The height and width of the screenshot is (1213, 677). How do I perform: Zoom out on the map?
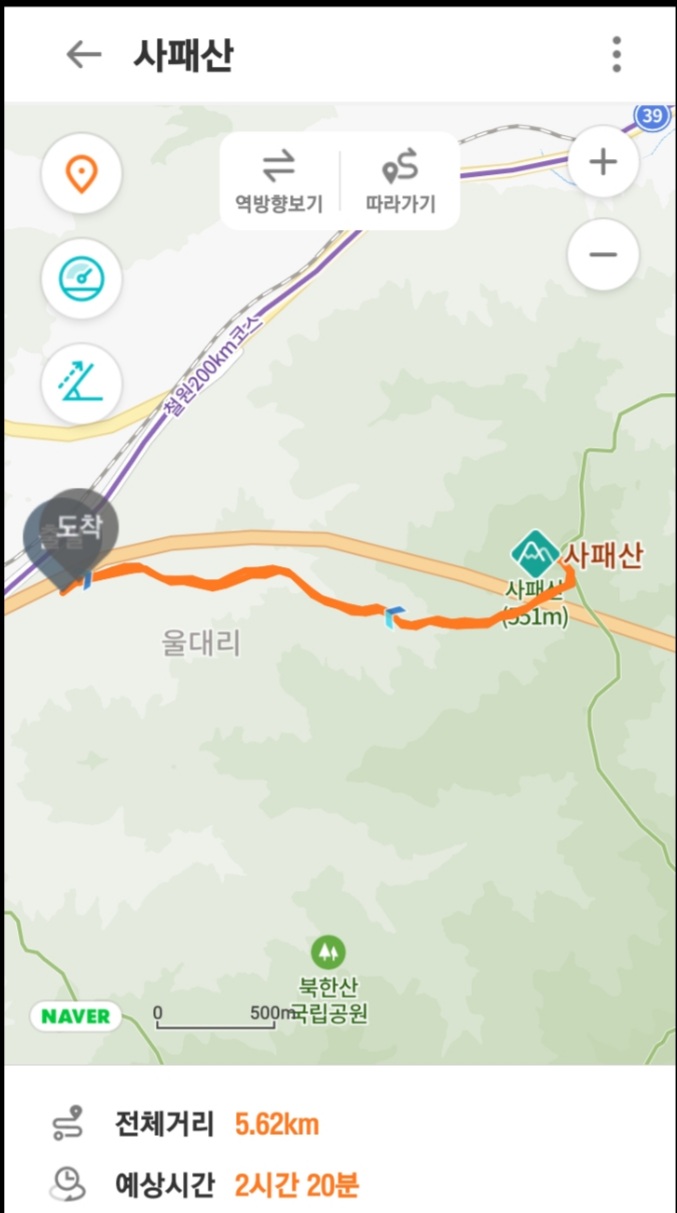[603, 254]
